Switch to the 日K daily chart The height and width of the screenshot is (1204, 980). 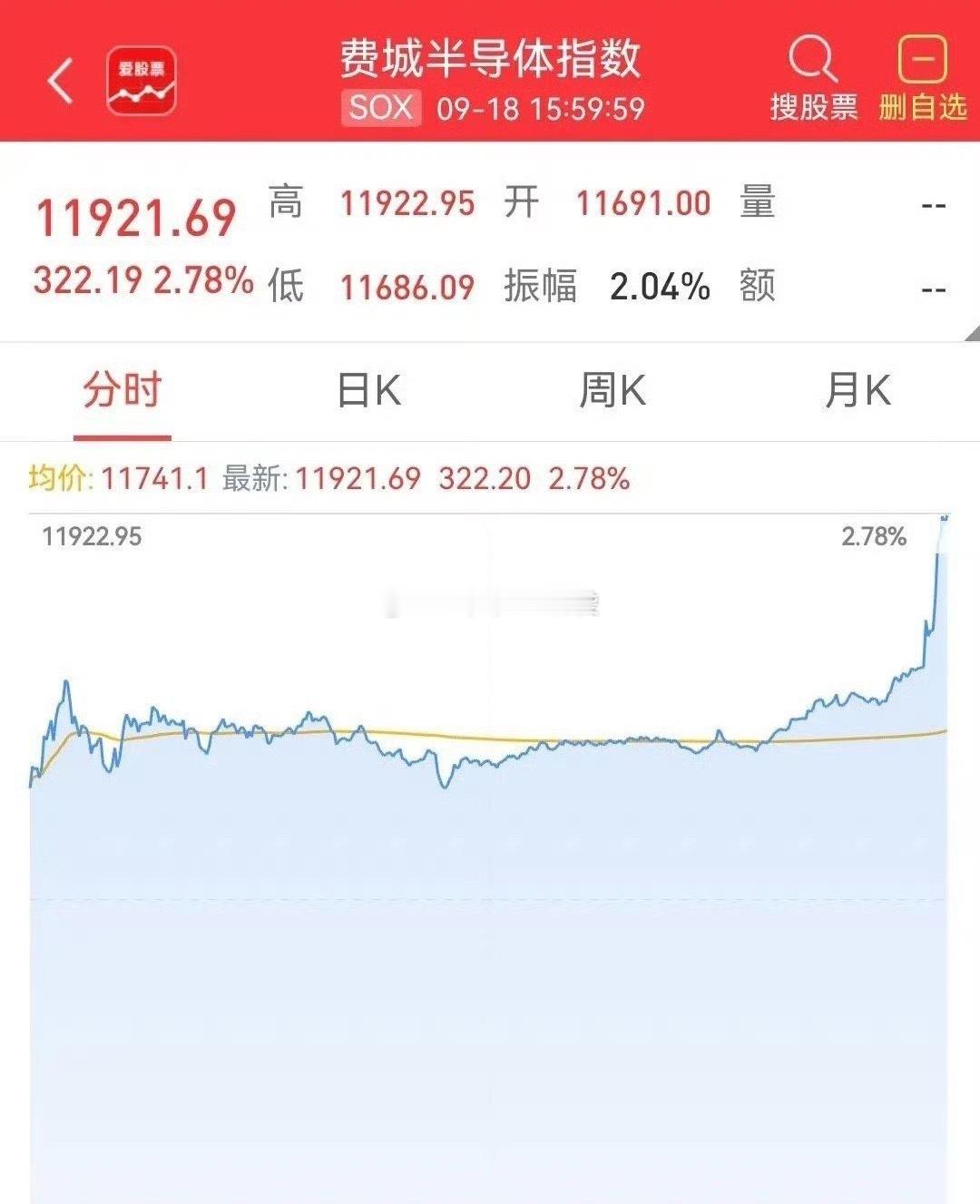pos(368,390)
